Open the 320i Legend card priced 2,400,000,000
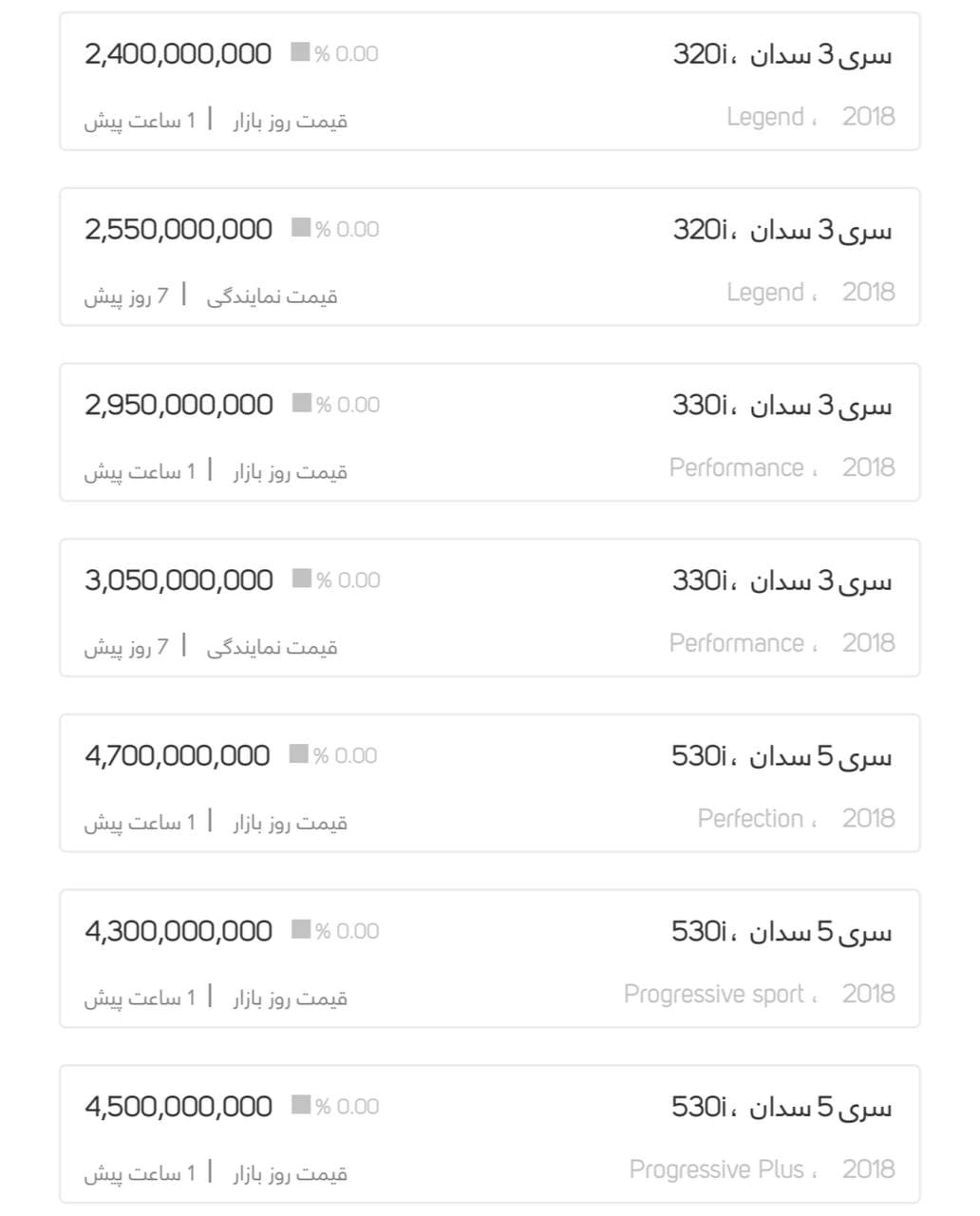This screenshot has height=1216, width=980. click(x=490, y=82)
